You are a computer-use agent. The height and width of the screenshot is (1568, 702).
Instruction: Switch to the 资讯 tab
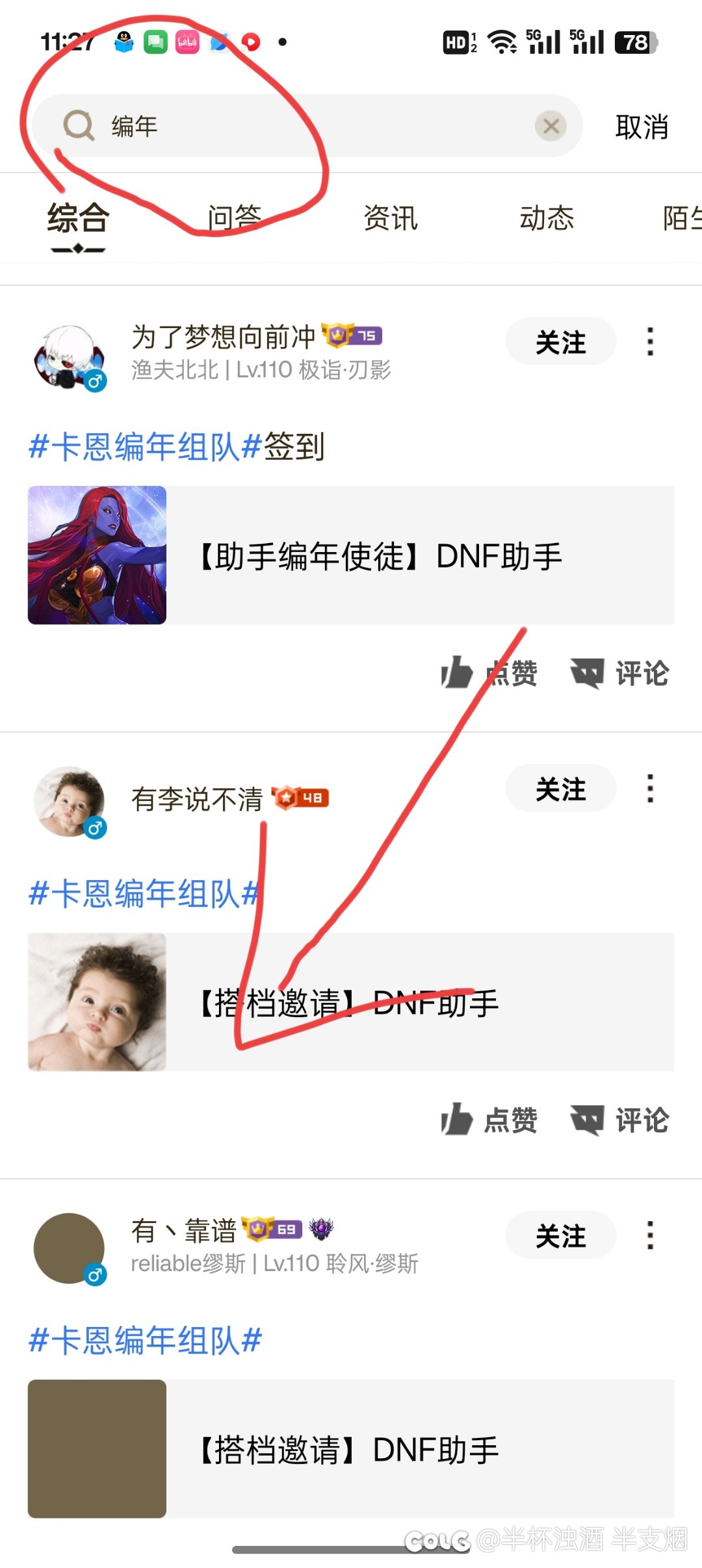point(390,218)
